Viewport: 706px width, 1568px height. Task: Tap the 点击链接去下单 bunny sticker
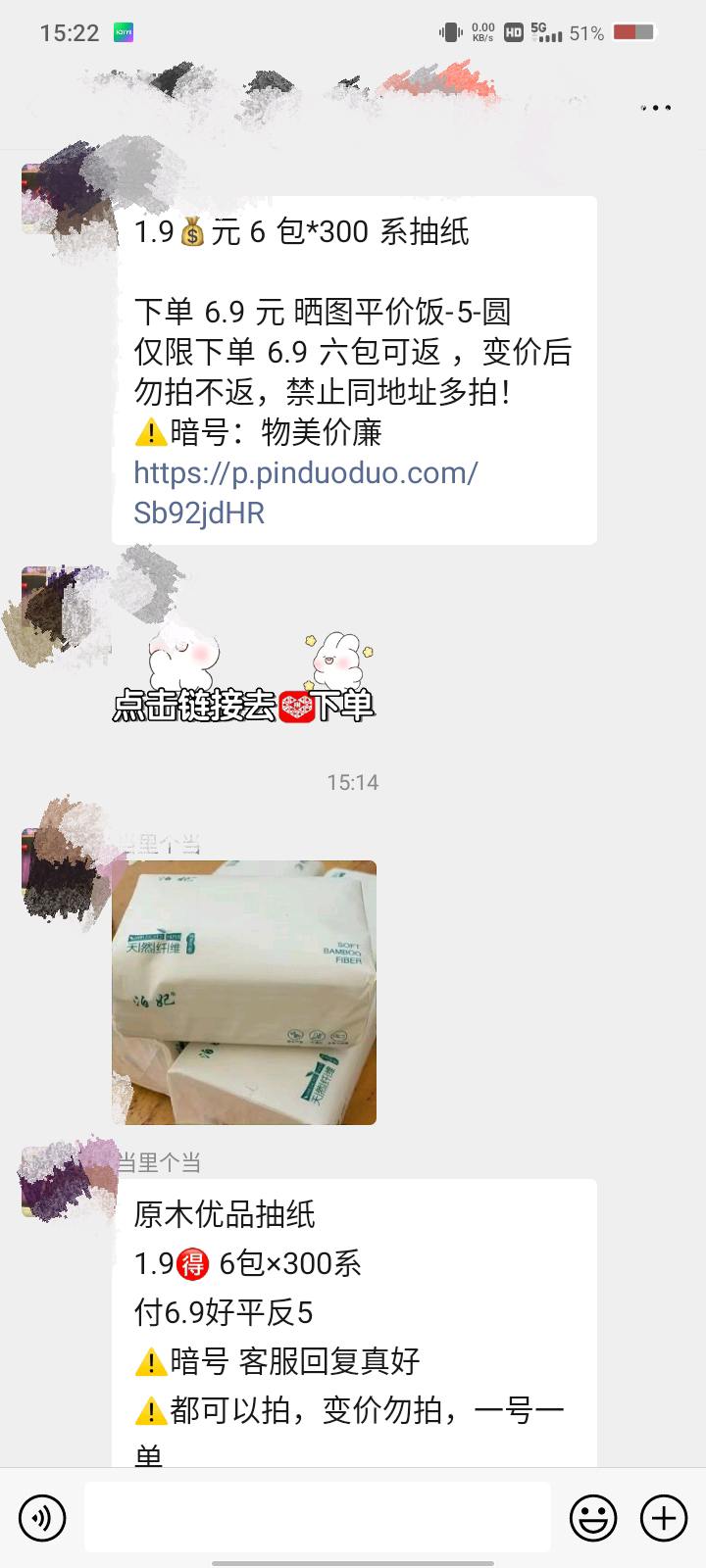click(x=244, y=678)
